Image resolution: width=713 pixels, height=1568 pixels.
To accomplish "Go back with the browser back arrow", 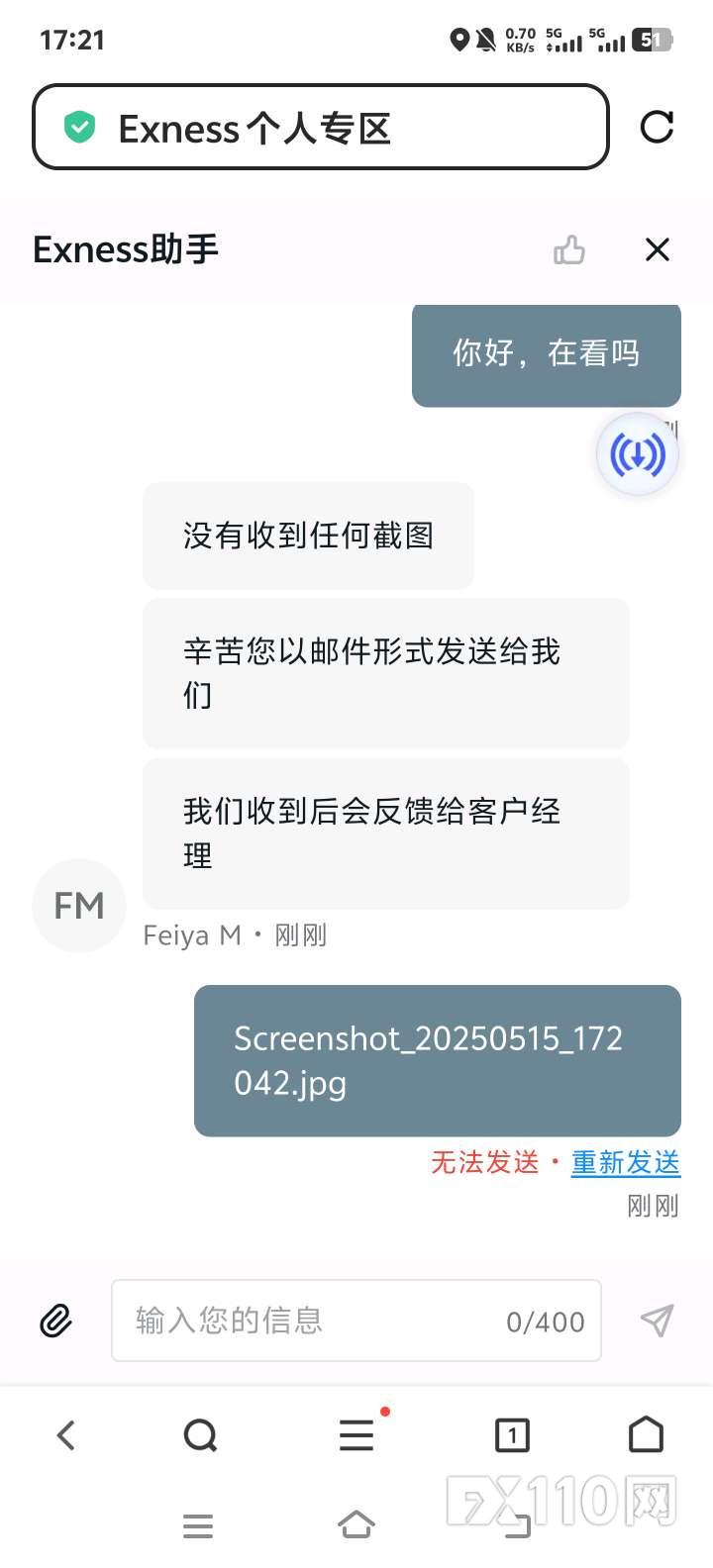I will pos(66,1435).
